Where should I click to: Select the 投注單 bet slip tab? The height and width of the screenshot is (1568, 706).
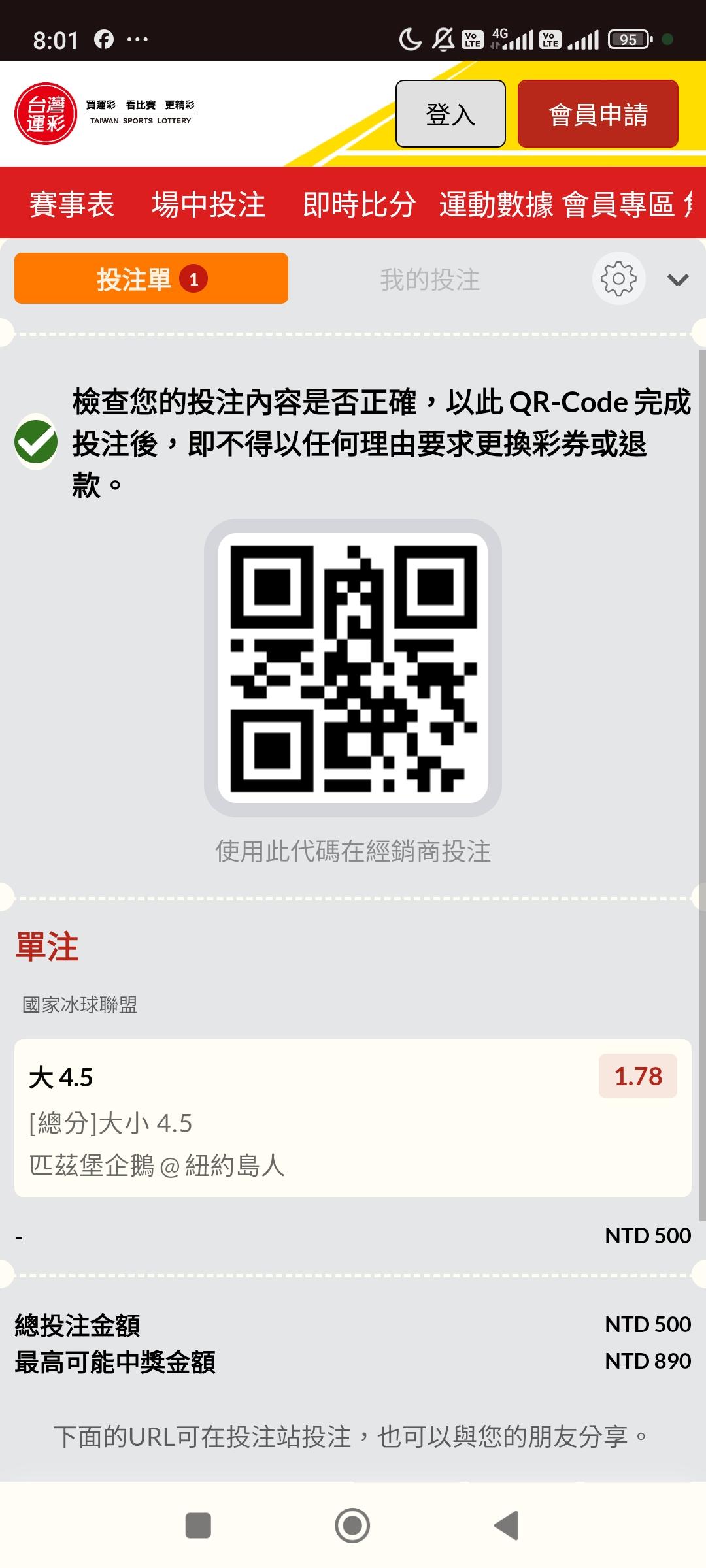coord(151,278)
